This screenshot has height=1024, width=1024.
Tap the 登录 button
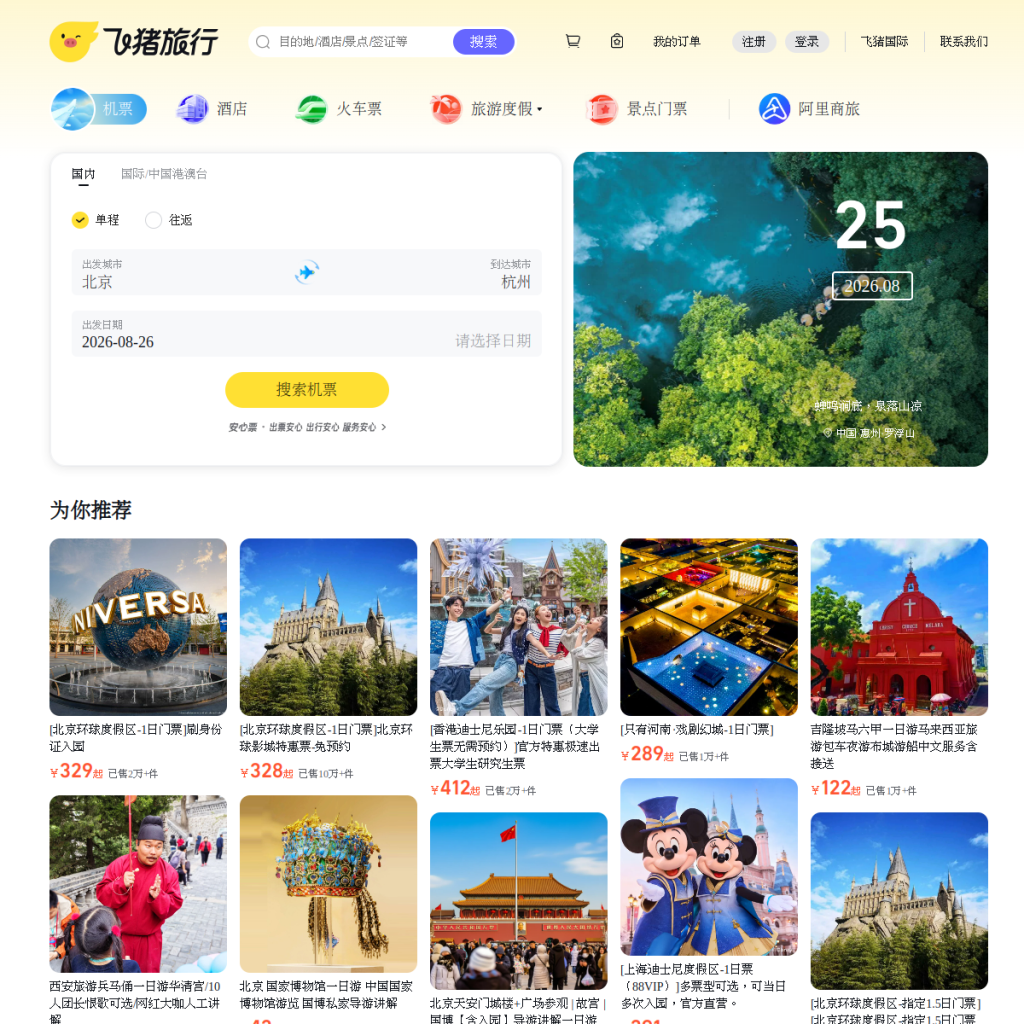[x=807, y=42]
